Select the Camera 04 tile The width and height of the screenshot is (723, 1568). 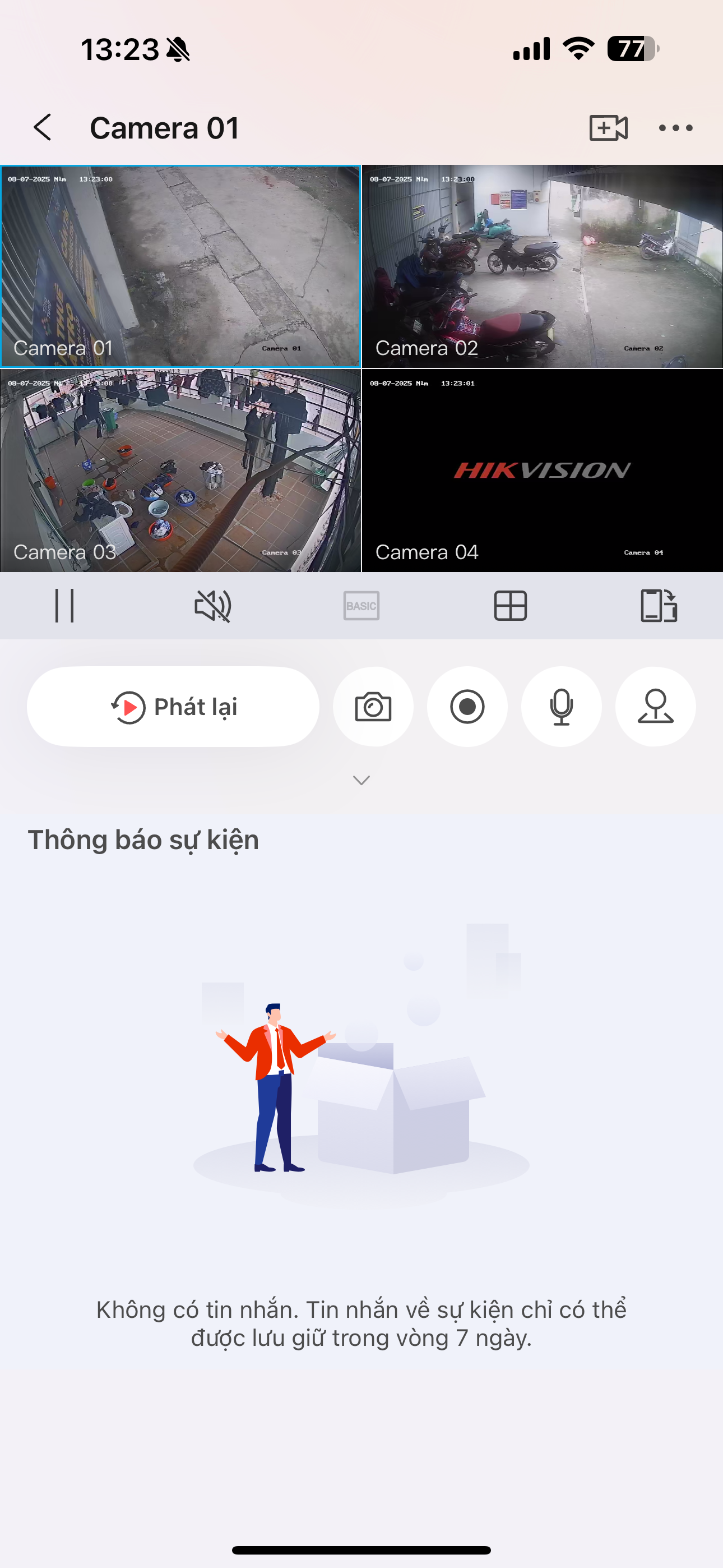point(543,470)
